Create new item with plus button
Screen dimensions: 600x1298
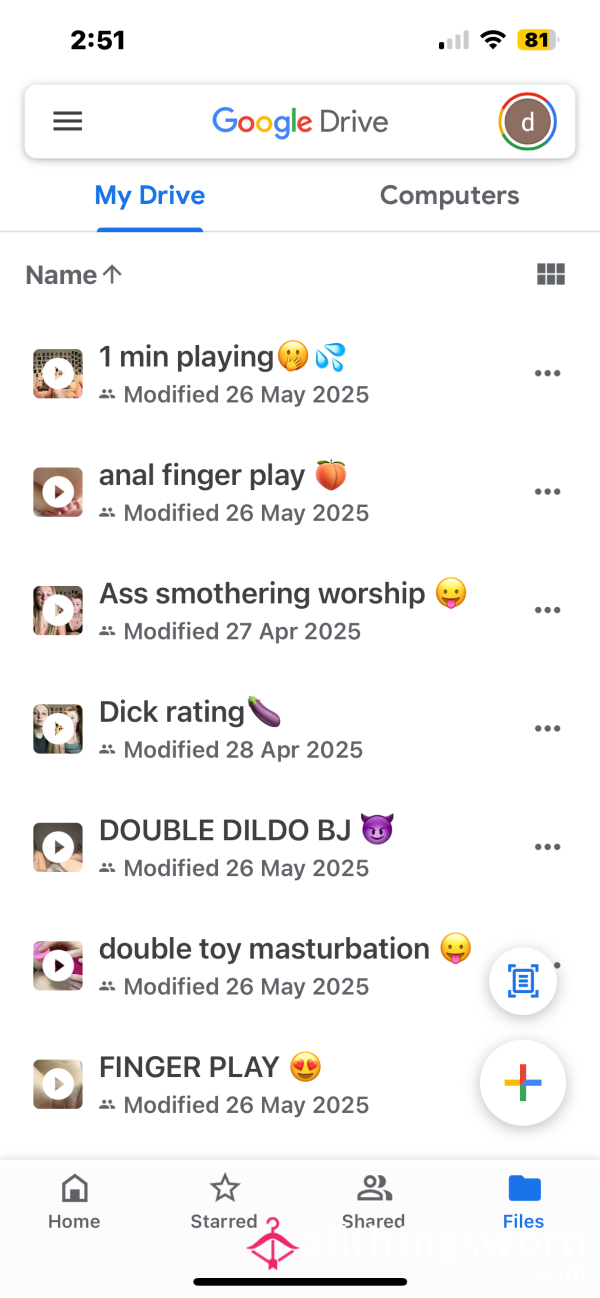tap(523, 1084)
